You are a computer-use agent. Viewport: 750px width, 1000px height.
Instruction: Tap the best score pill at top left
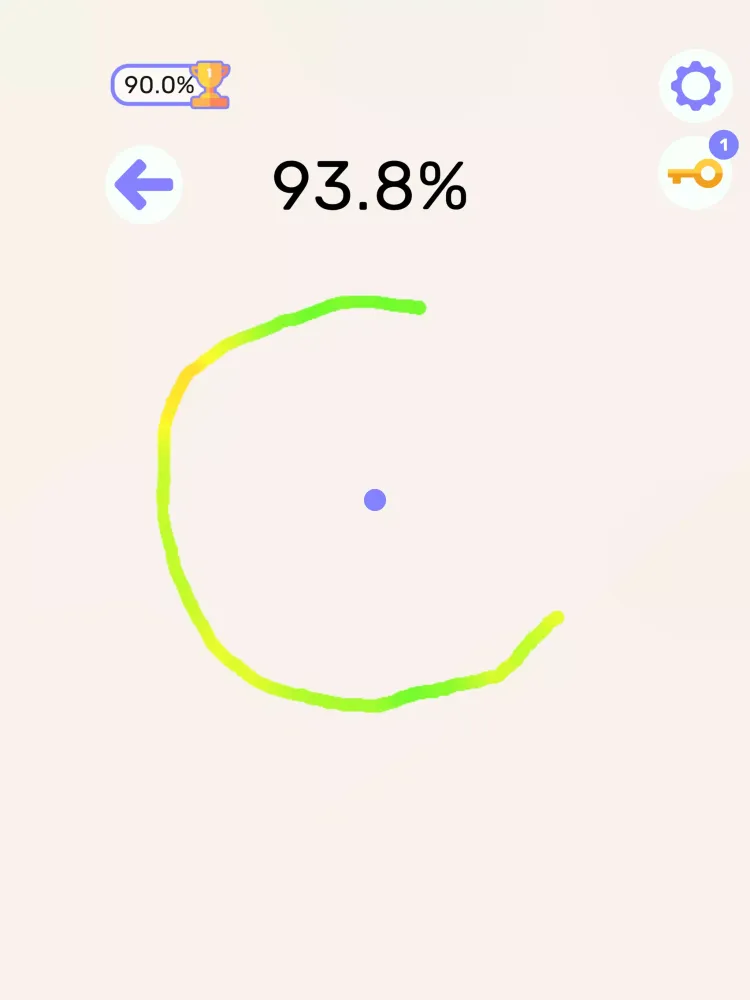coord(170,85)
